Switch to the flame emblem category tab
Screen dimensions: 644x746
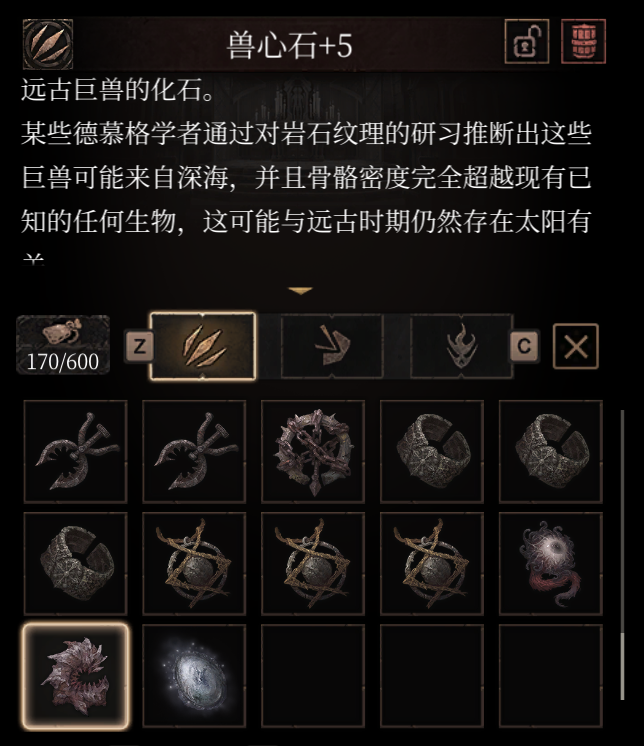(460, 346)
